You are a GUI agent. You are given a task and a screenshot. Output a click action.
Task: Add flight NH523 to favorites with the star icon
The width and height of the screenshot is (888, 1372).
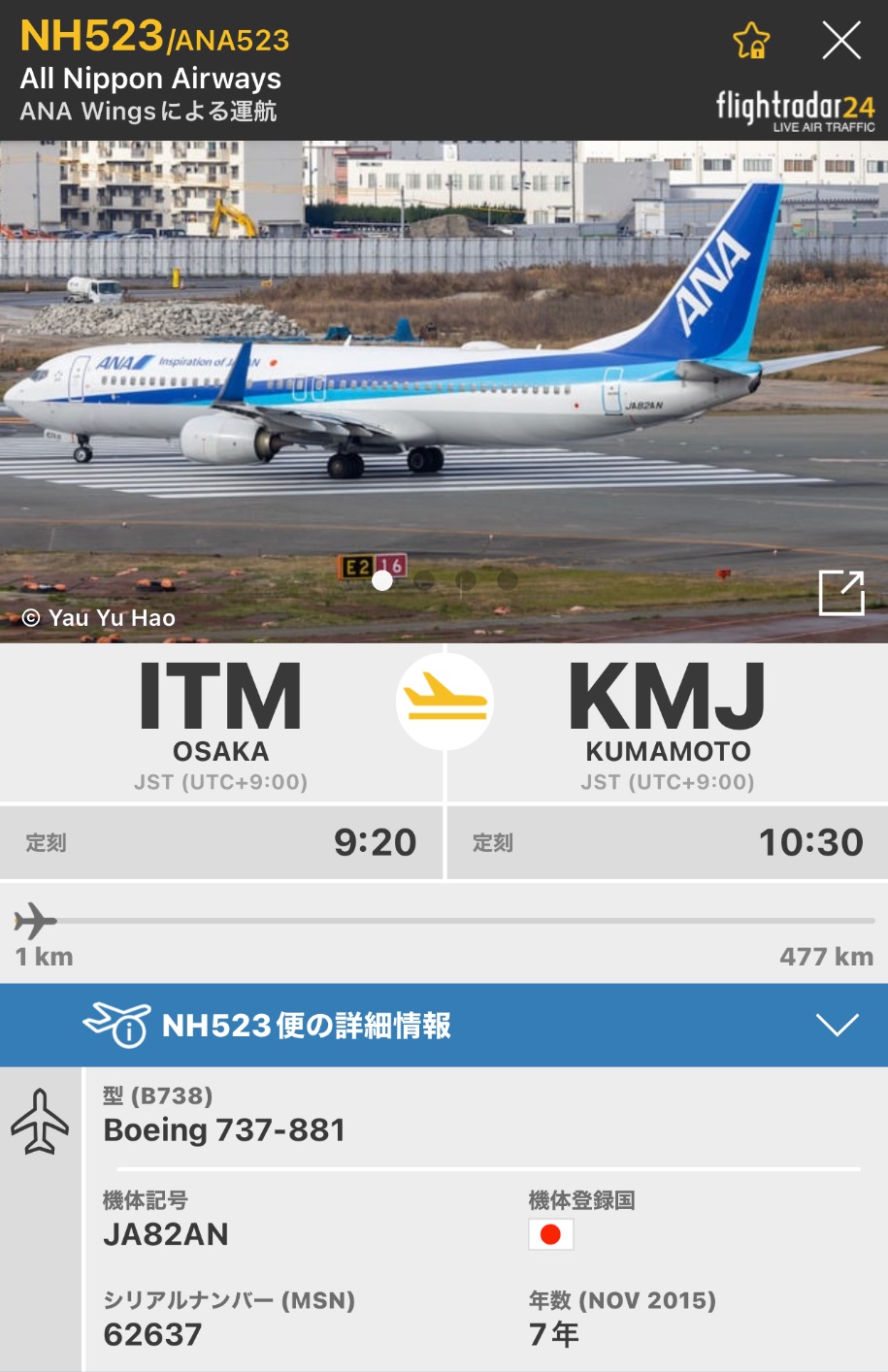click(751, 41)
